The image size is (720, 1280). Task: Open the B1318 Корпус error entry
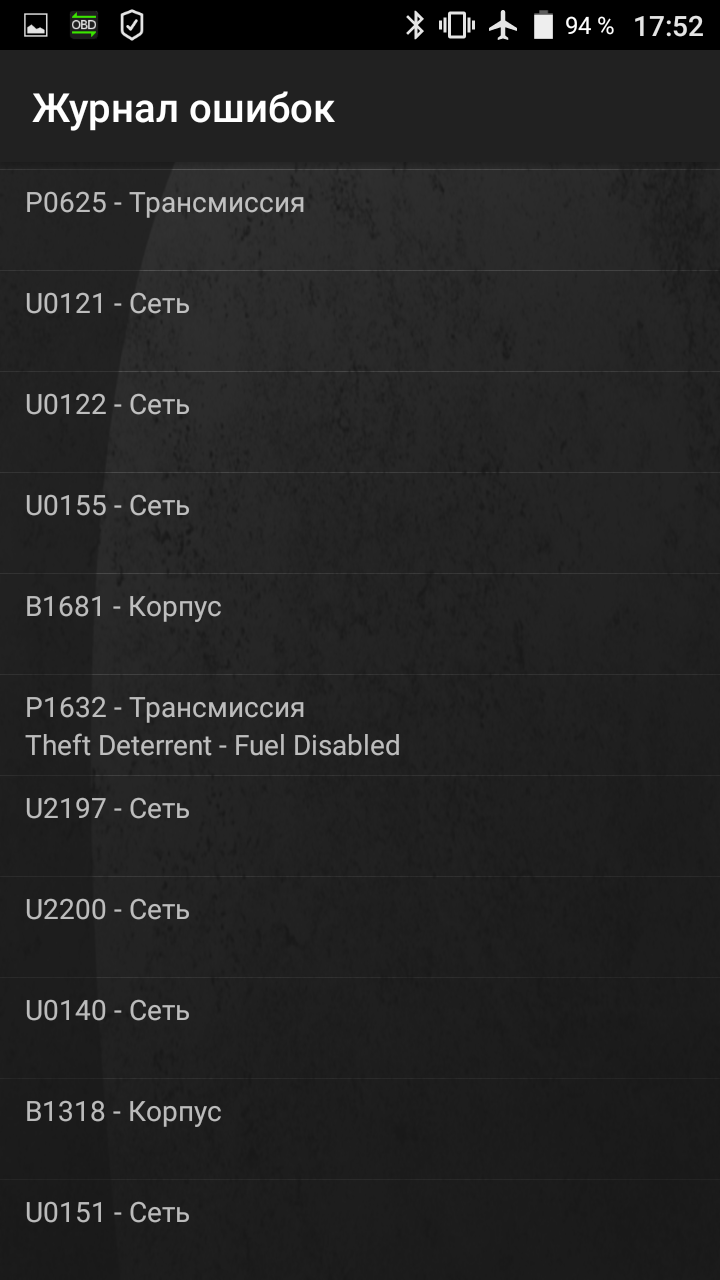(x=360, y=1129)
